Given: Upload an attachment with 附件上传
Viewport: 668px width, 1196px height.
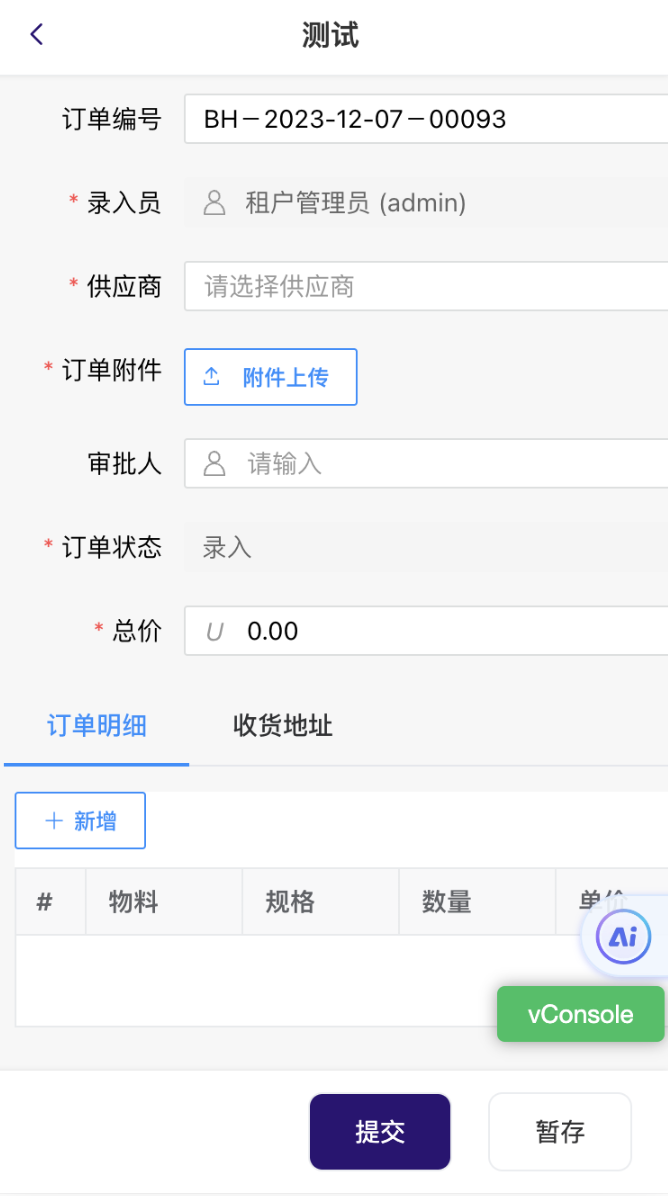Looking at the screenshot, I should point(270,377).
